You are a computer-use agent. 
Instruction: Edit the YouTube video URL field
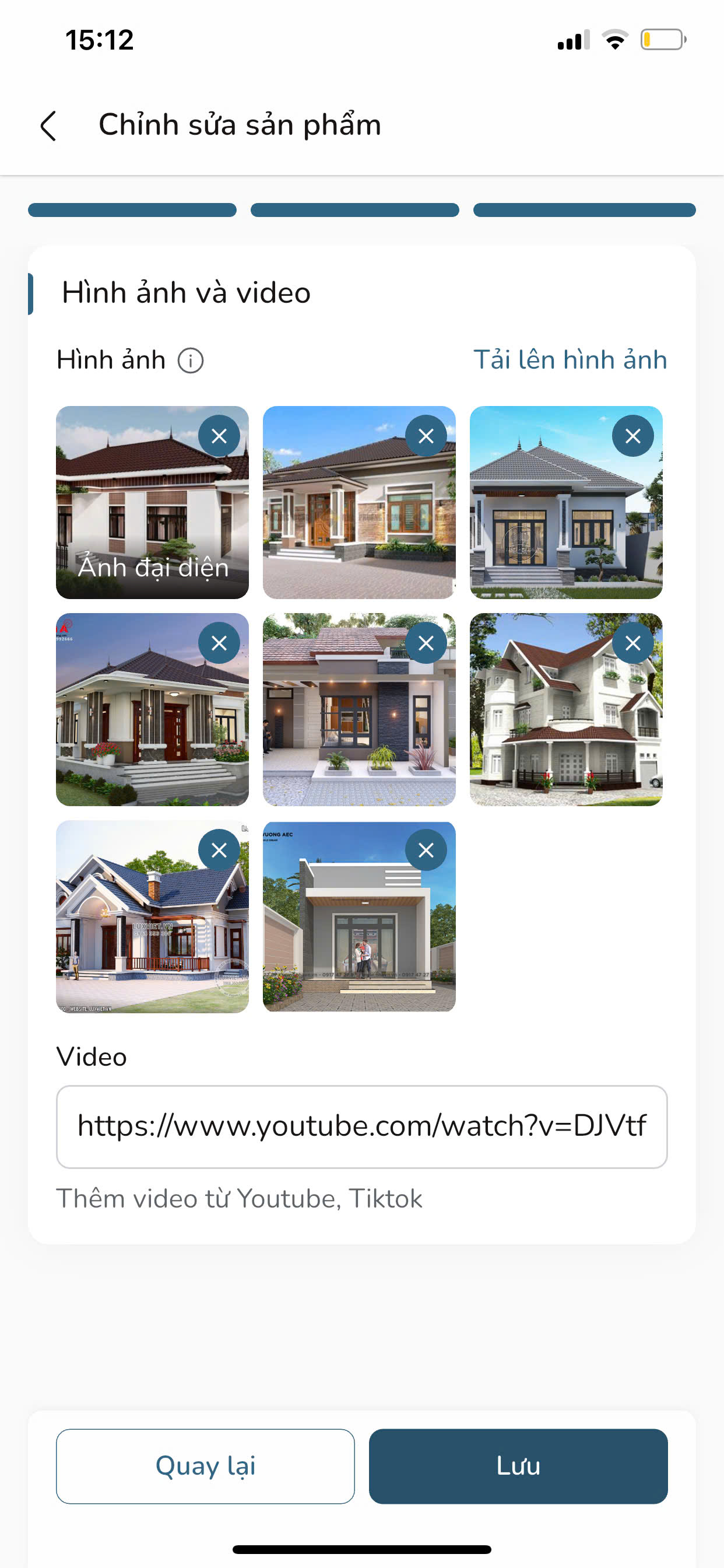(x=361, y=1126)
